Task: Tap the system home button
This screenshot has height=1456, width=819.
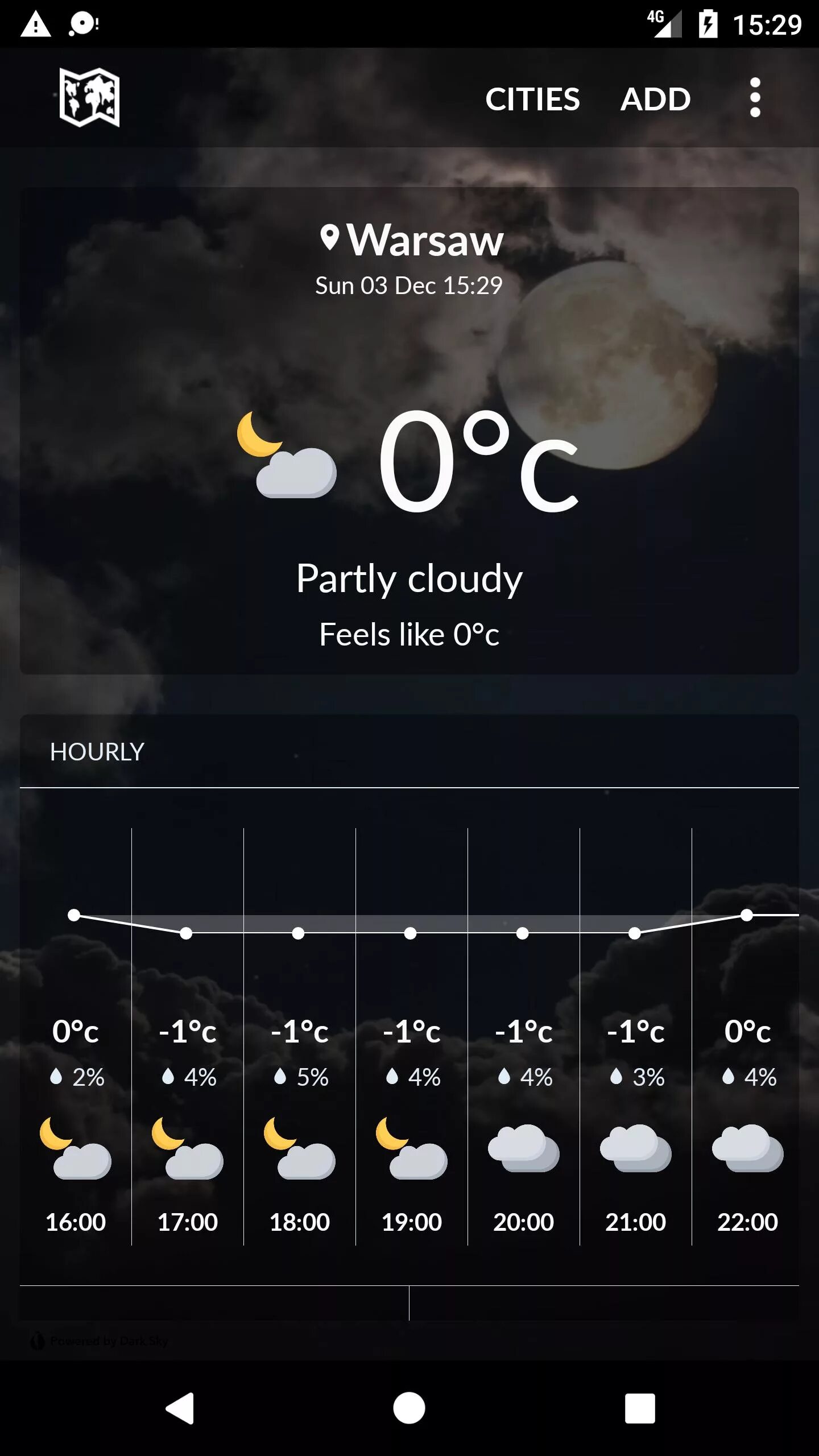Action: (x=409, y=1408)
